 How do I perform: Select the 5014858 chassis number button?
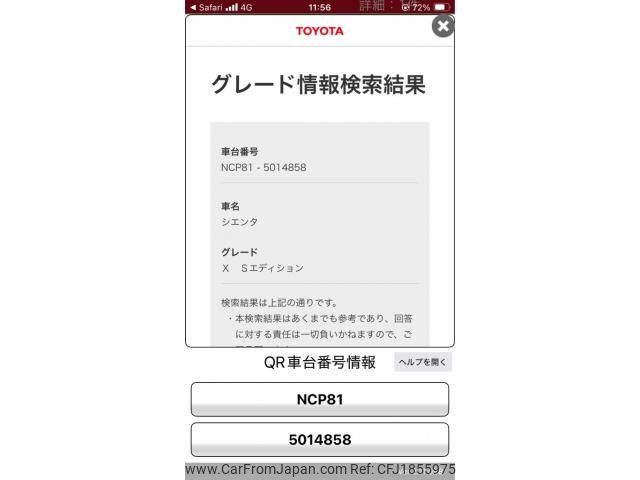(320, 439)
